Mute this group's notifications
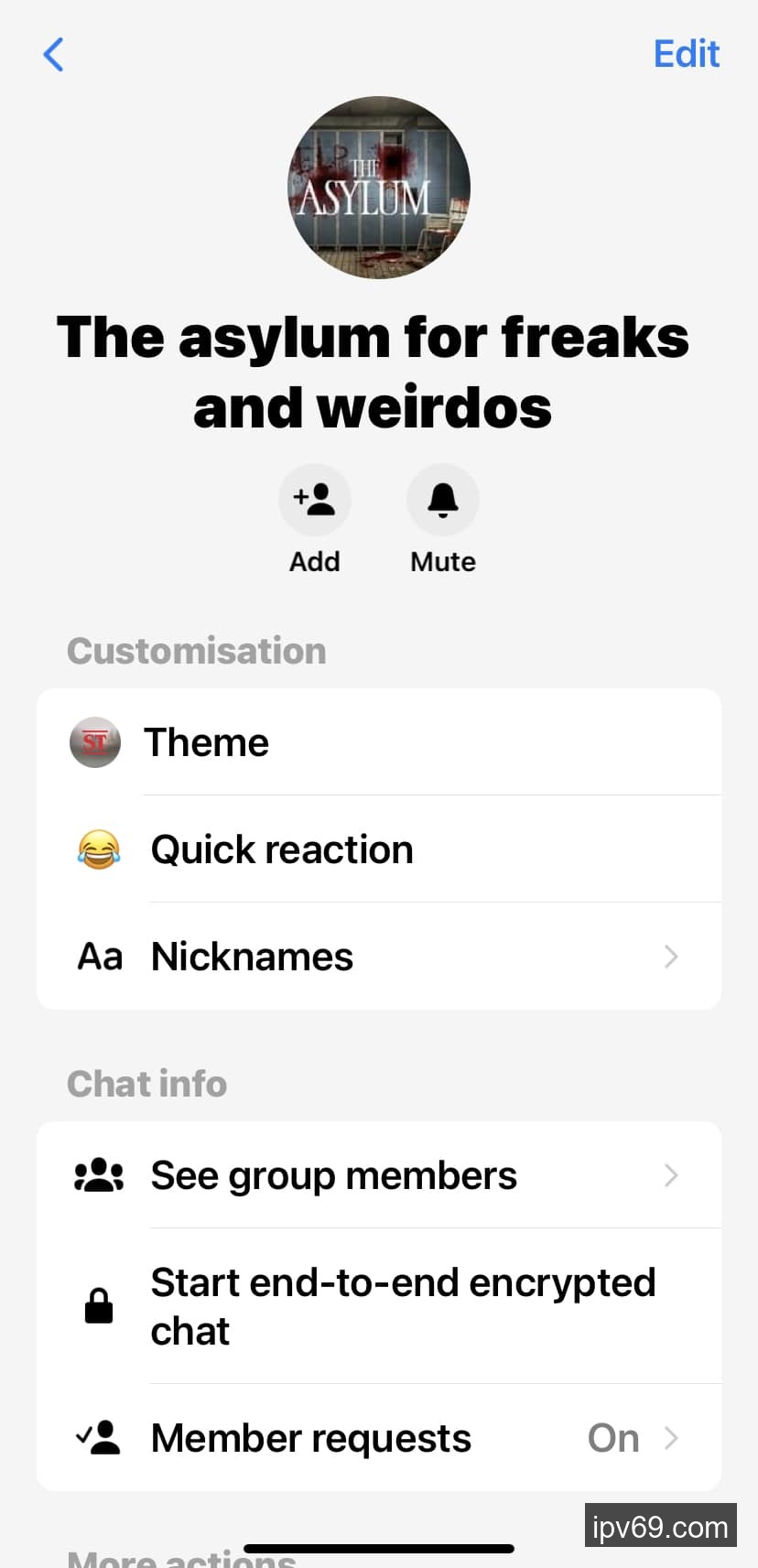Viewport: 758px width, 1568px height. (442, 501)
